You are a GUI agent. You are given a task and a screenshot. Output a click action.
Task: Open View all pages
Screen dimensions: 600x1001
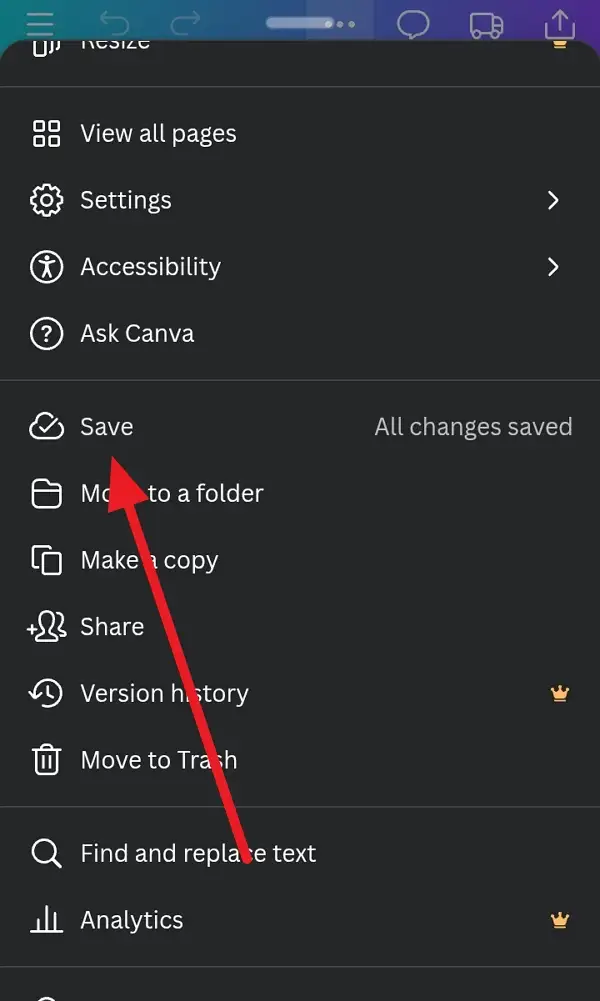(300, 133)
